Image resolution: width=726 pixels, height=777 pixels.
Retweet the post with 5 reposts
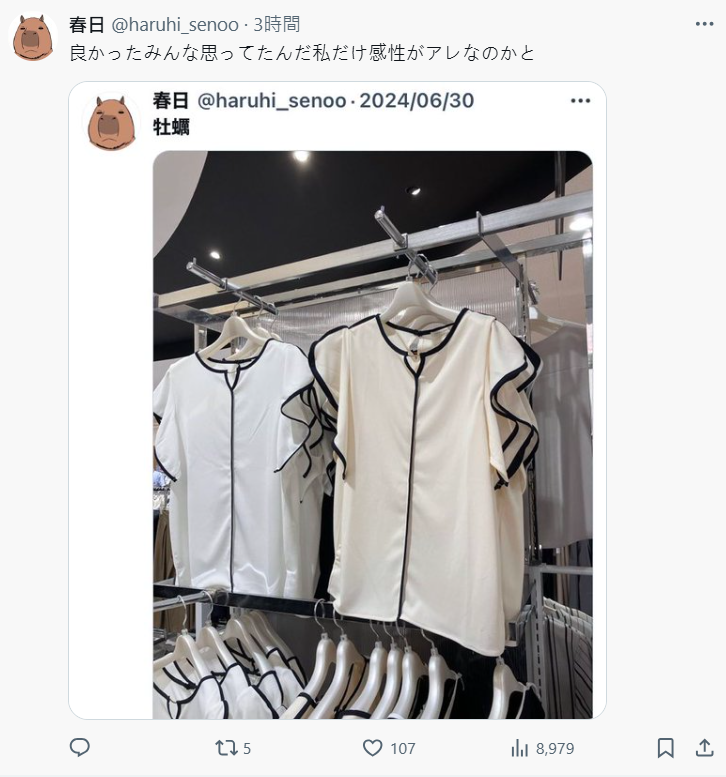pyautogui.click(x=227, y=748)
